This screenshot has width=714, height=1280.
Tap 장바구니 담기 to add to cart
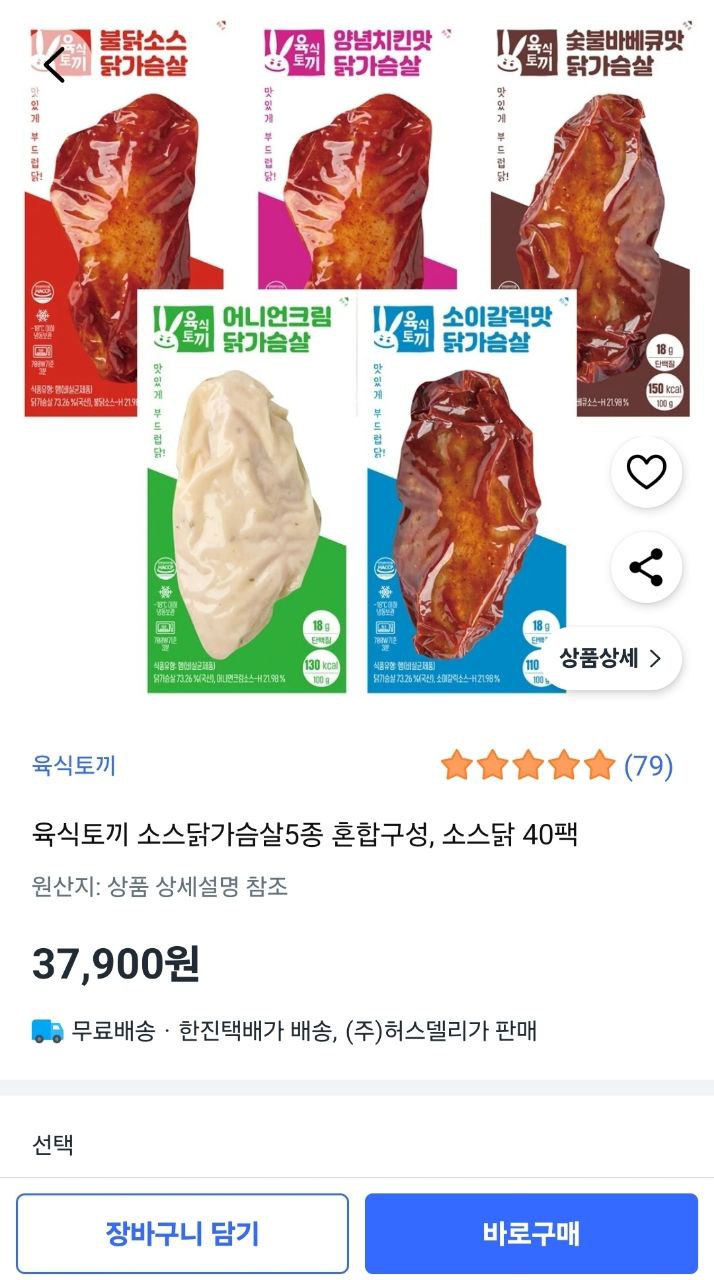[182, 1233]
